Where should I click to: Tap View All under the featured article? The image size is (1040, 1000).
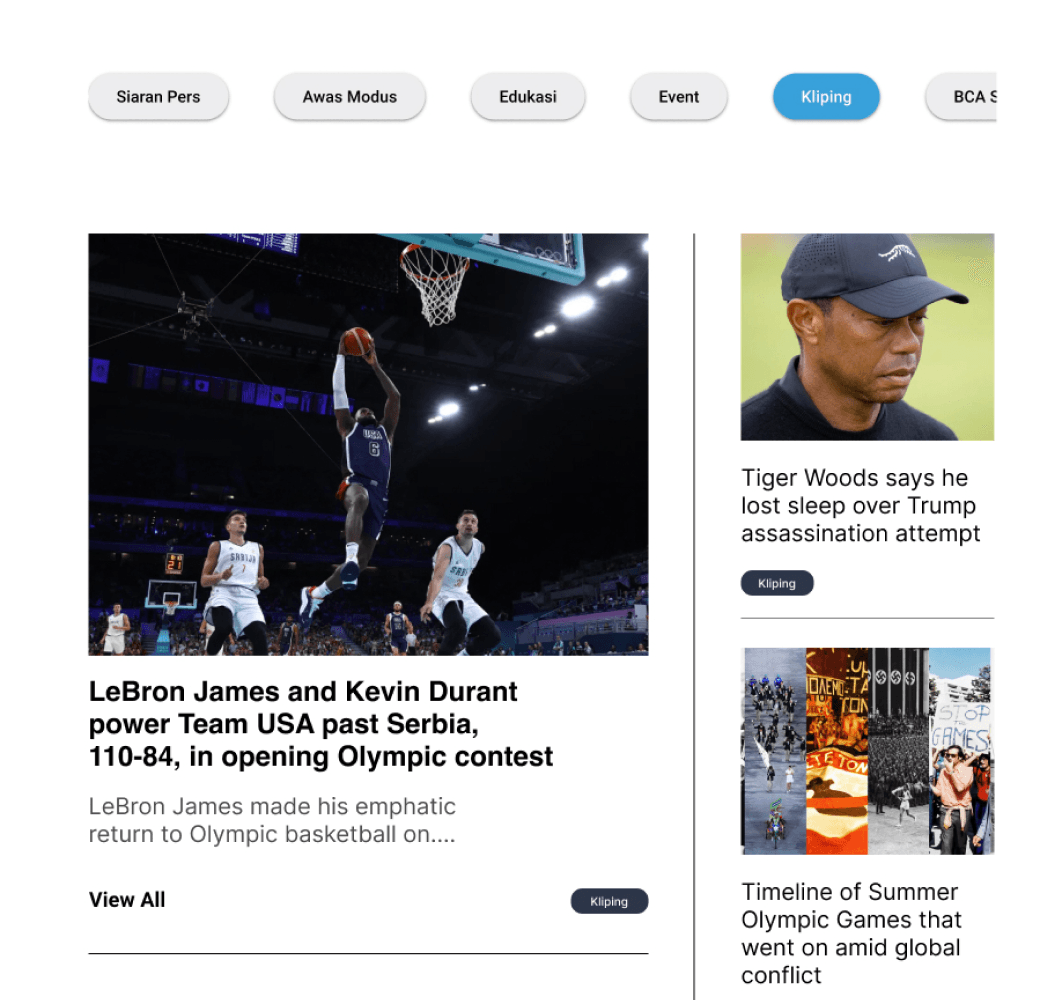tap(127, 900)
